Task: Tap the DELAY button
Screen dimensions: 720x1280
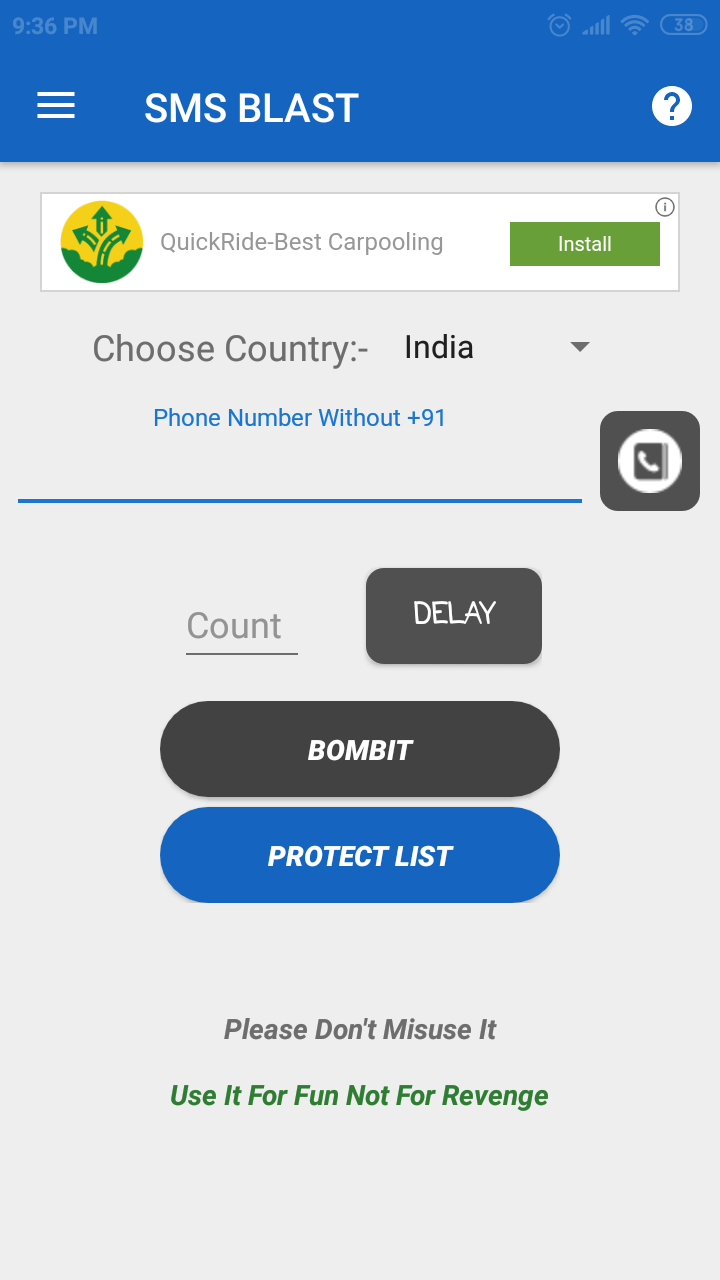Action: click(x=454, y=615)
